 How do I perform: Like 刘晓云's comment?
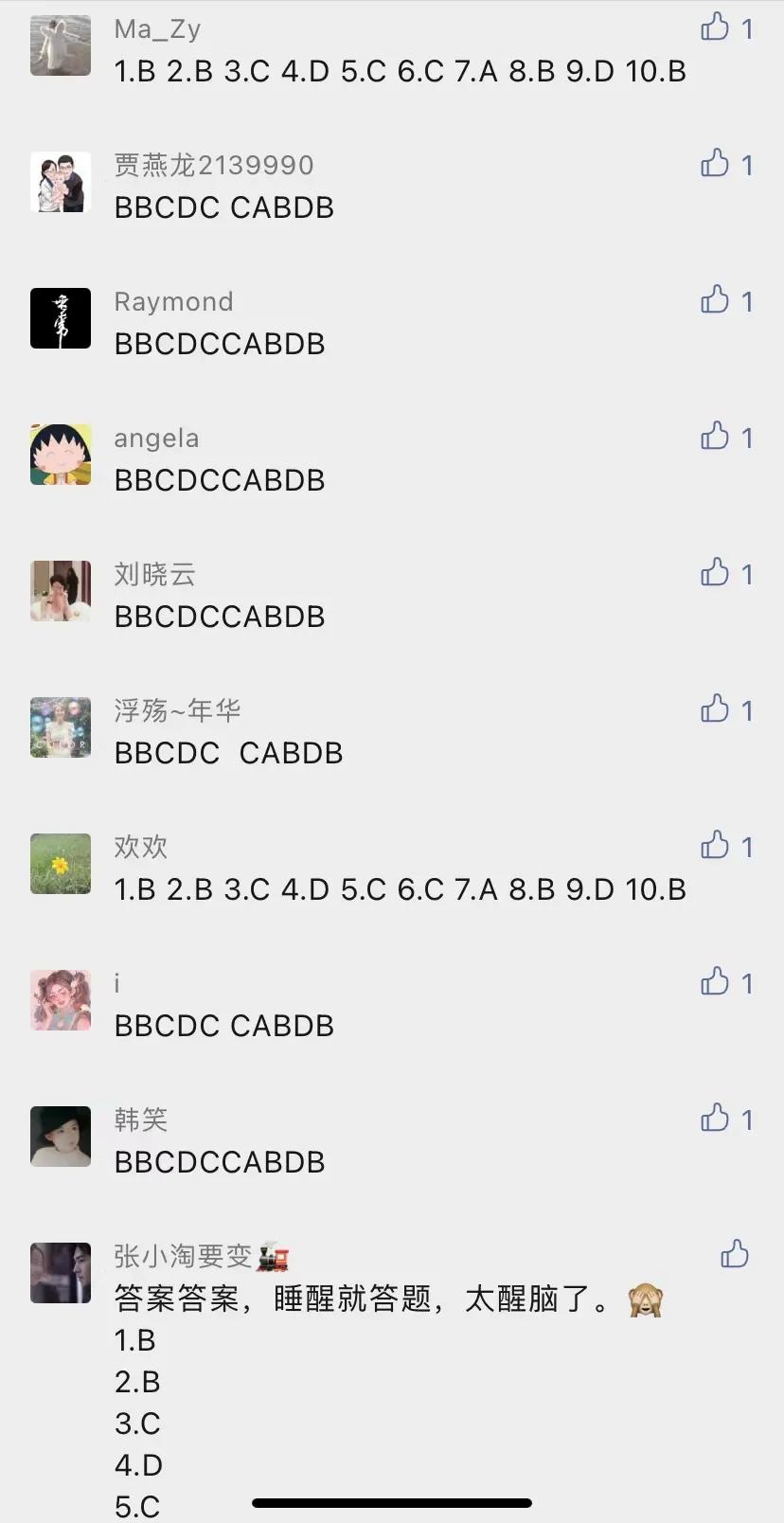[716, 573]
